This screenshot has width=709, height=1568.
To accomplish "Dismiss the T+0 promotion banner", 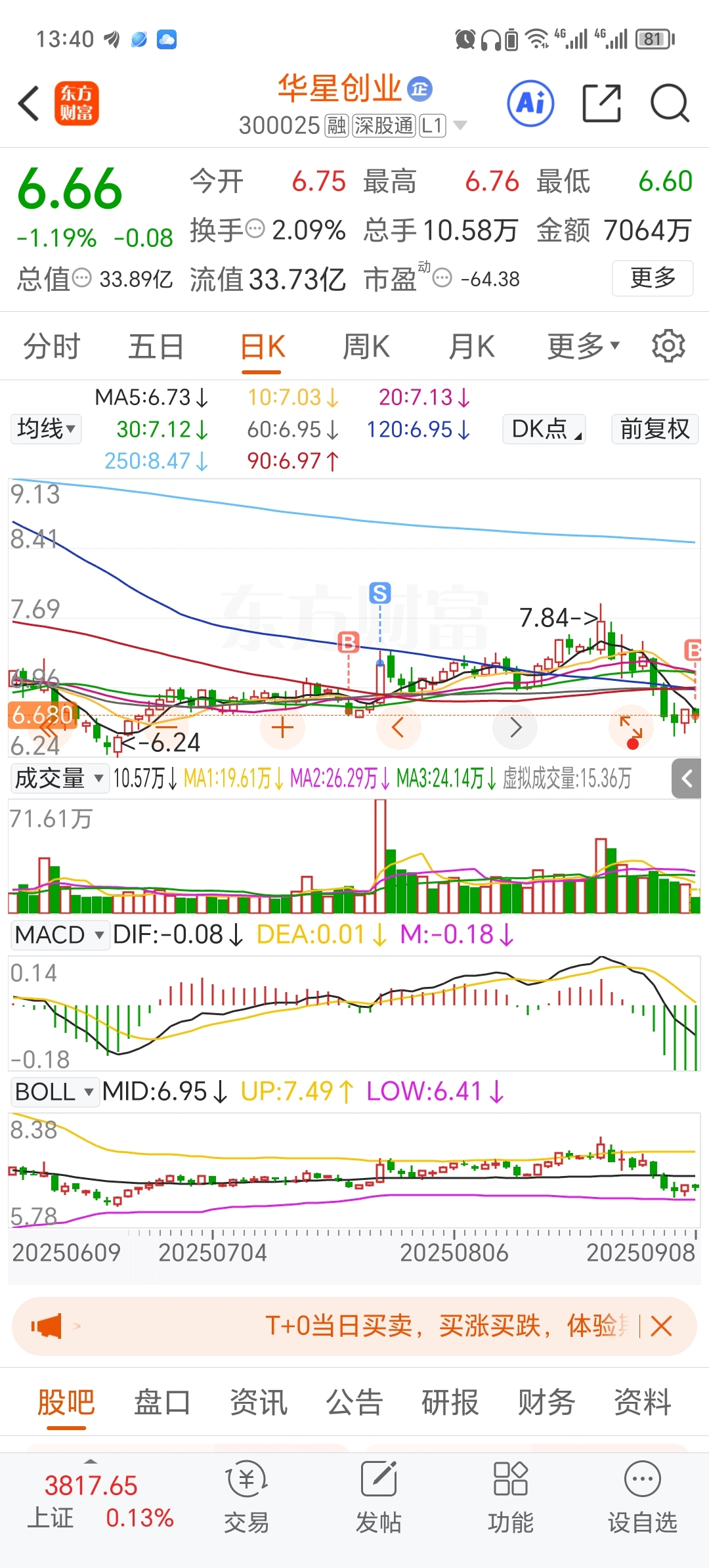I will pos(661,1326).
